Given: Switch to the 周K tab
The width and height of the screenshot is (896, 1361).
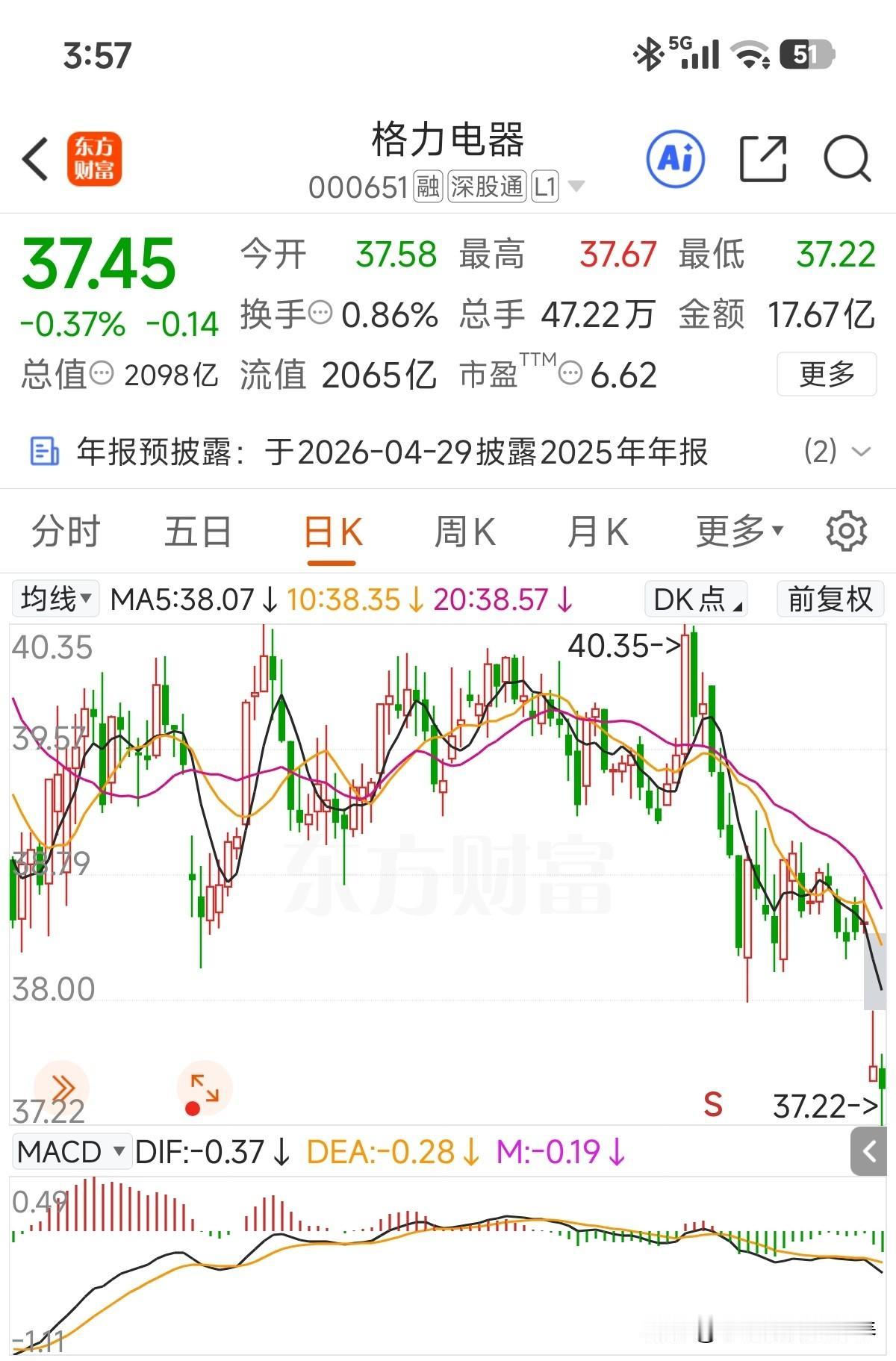Looking at the screenshot, I should click(464, 532).
